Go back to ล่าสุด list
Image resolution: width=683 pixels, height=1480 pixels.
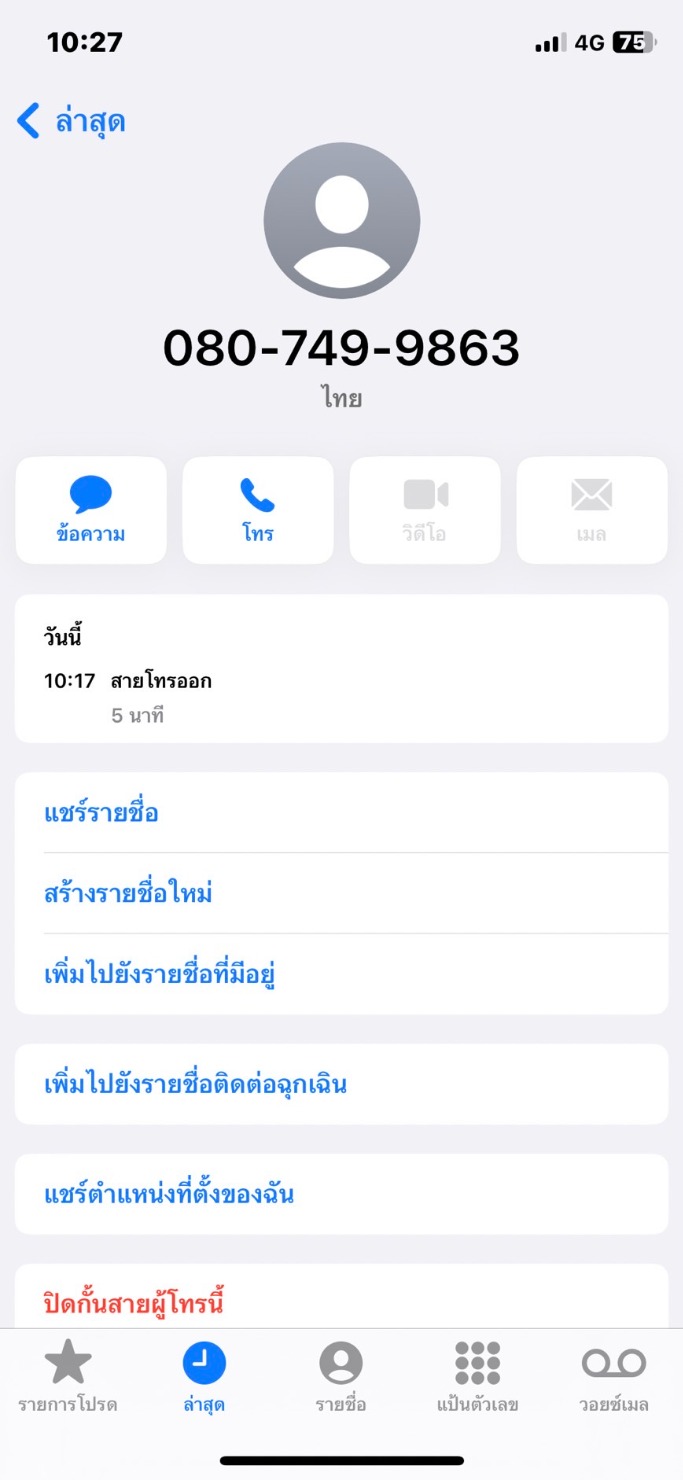[x=71, y=121]
